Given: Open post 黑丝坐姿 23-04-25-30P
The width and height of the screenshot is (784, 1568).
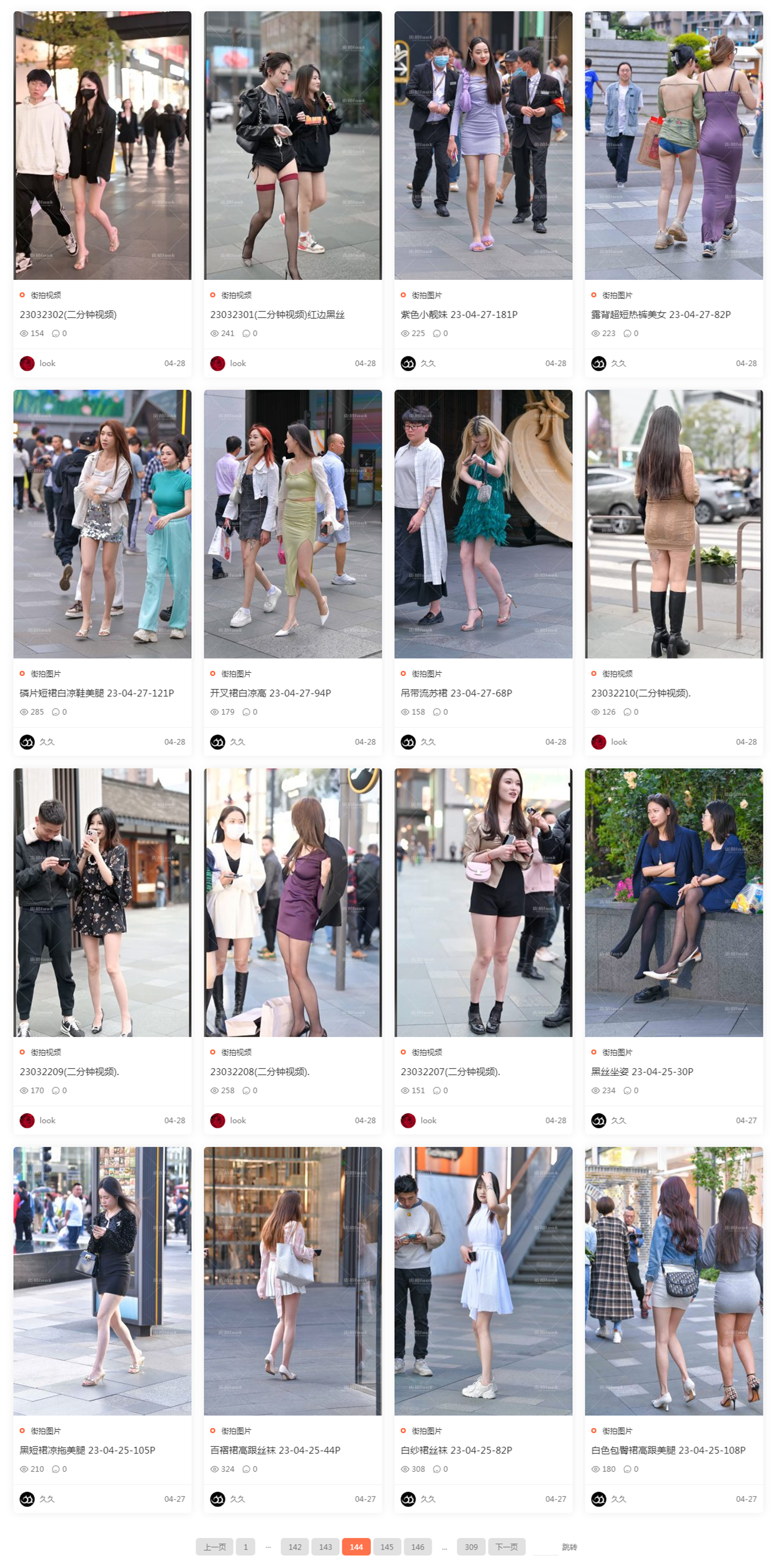Looking at the screenshot, I should pos(642,1072).
